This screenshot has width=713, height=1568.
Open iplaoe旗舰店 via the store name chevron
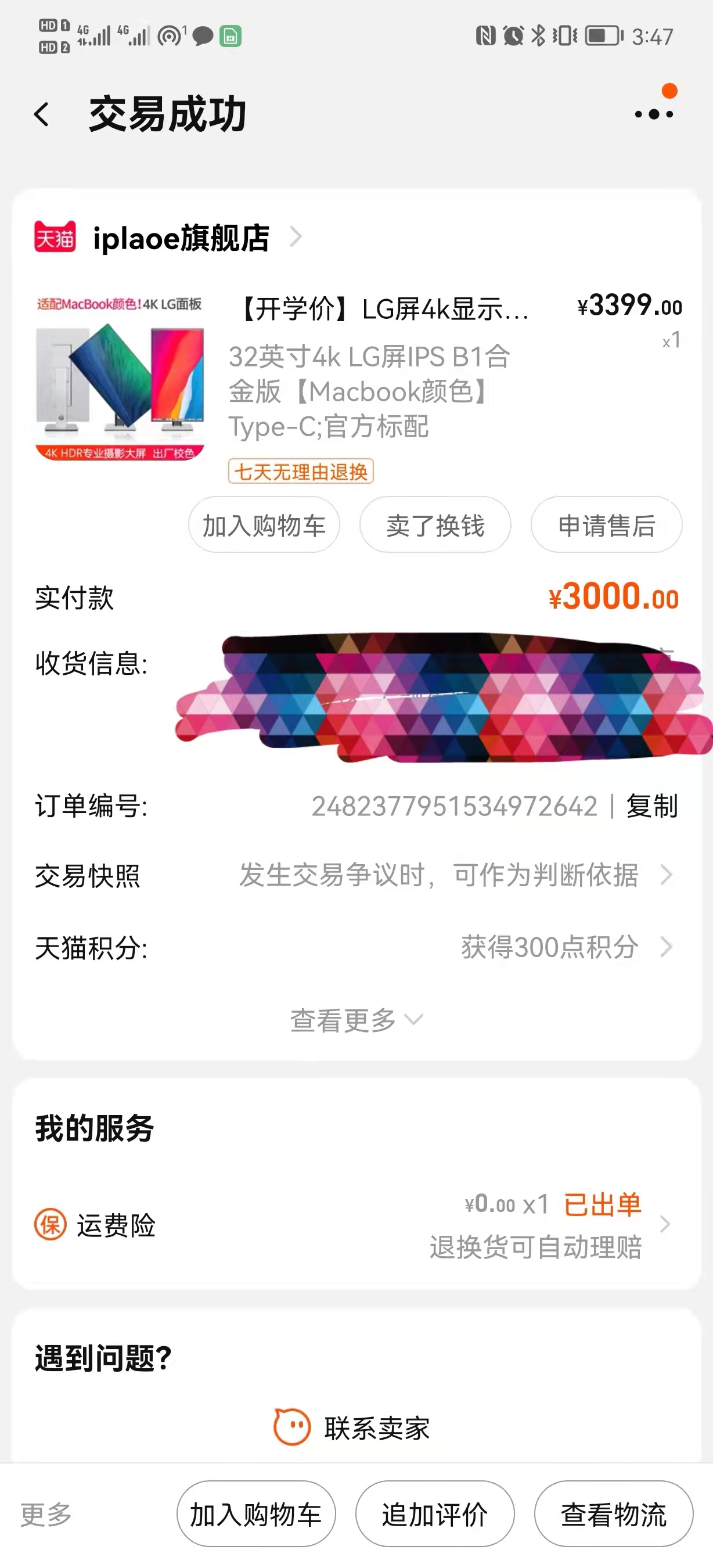coord(296,239)
